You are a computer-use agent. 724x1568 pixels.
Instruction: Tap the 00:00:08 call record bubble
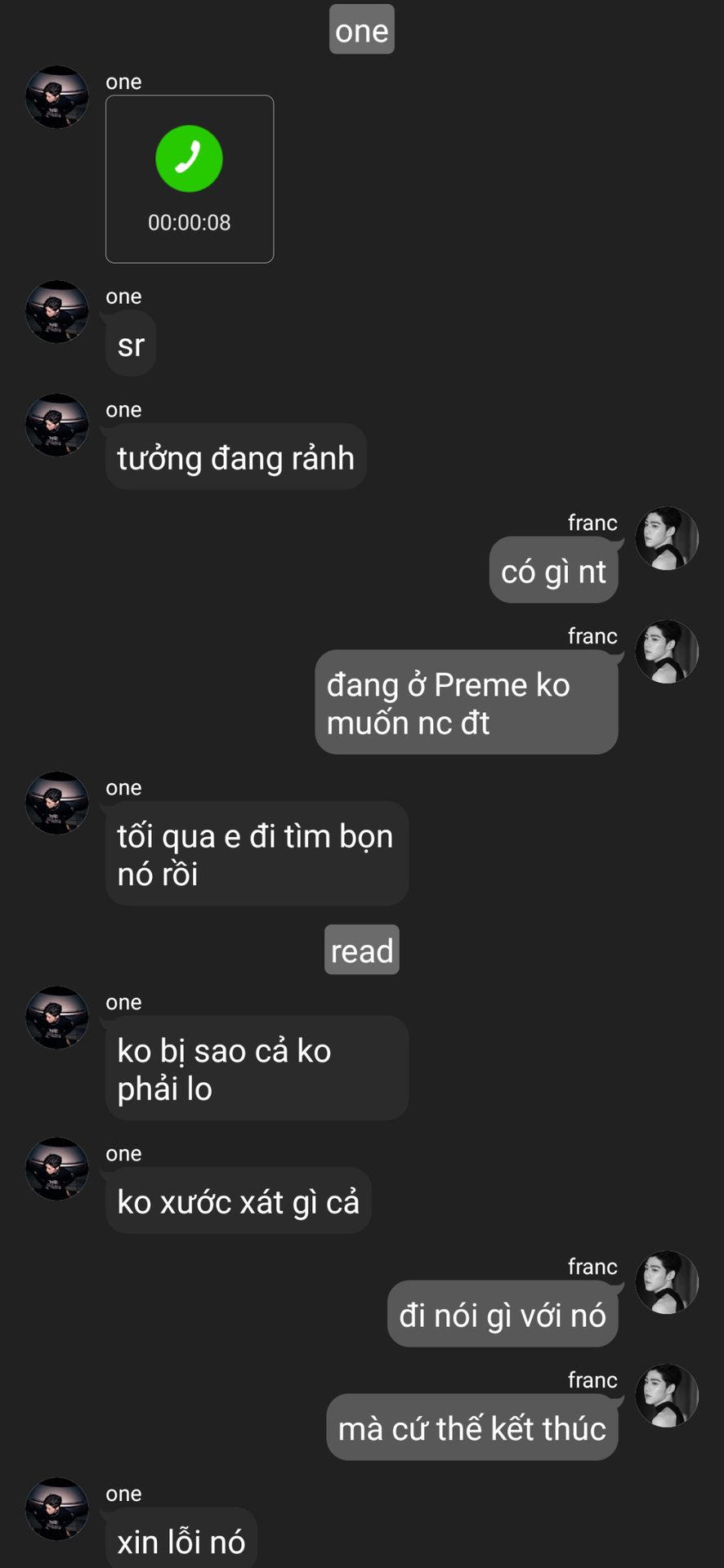[190, 179]
